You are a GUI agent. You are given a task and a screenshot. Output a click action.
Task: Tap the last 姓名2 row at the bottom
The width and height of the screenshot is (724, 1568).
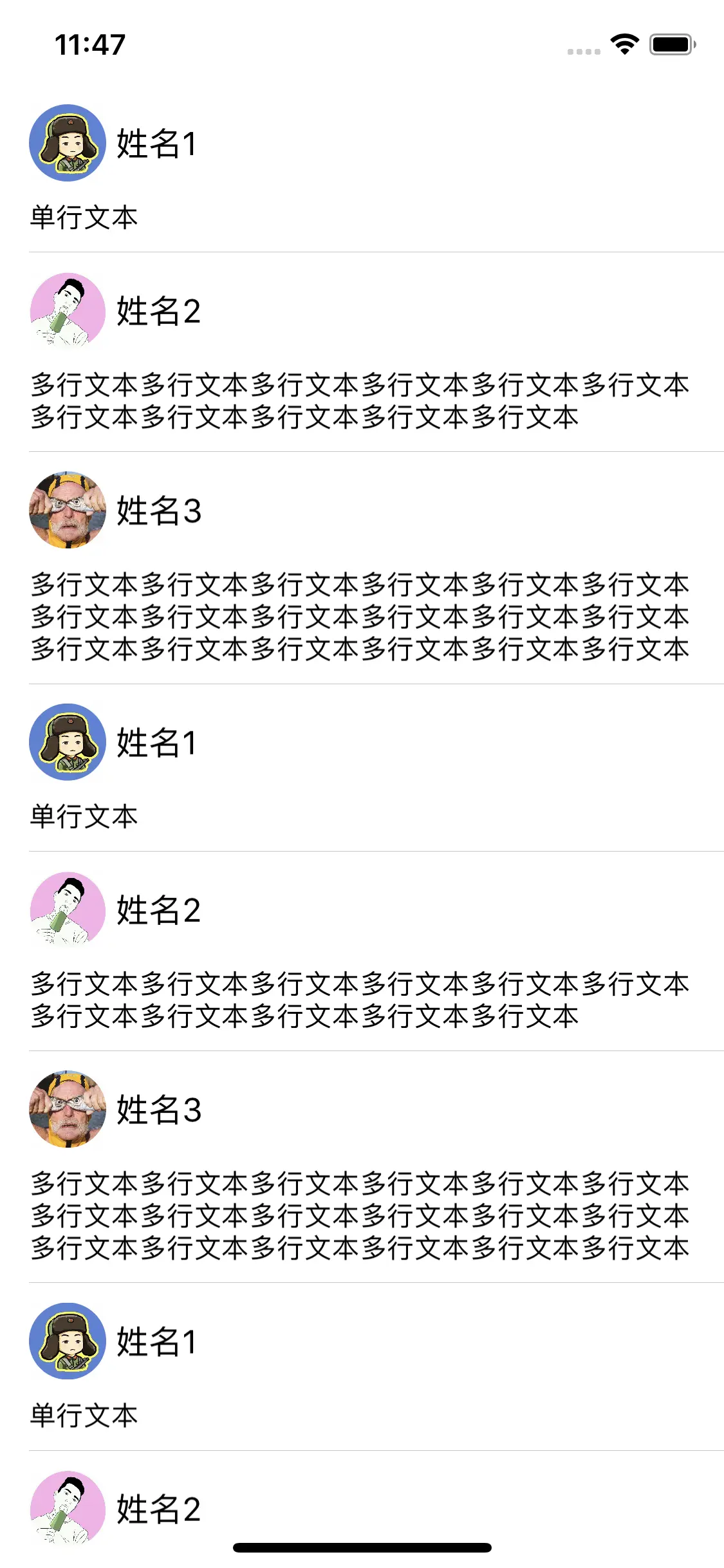(362, 1506)
